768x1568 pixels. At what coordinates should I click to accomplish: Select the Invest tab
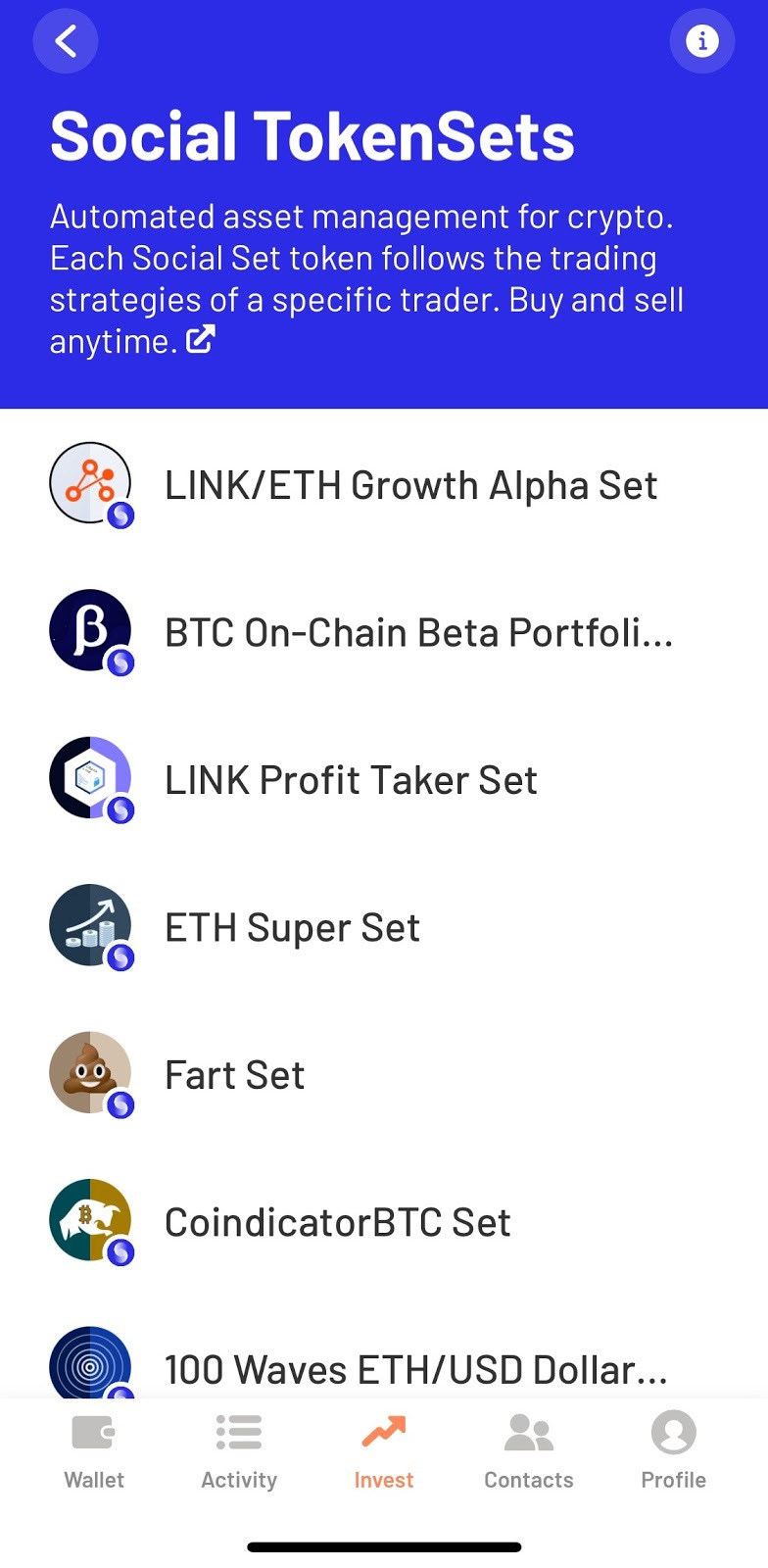click(384, 1451)
